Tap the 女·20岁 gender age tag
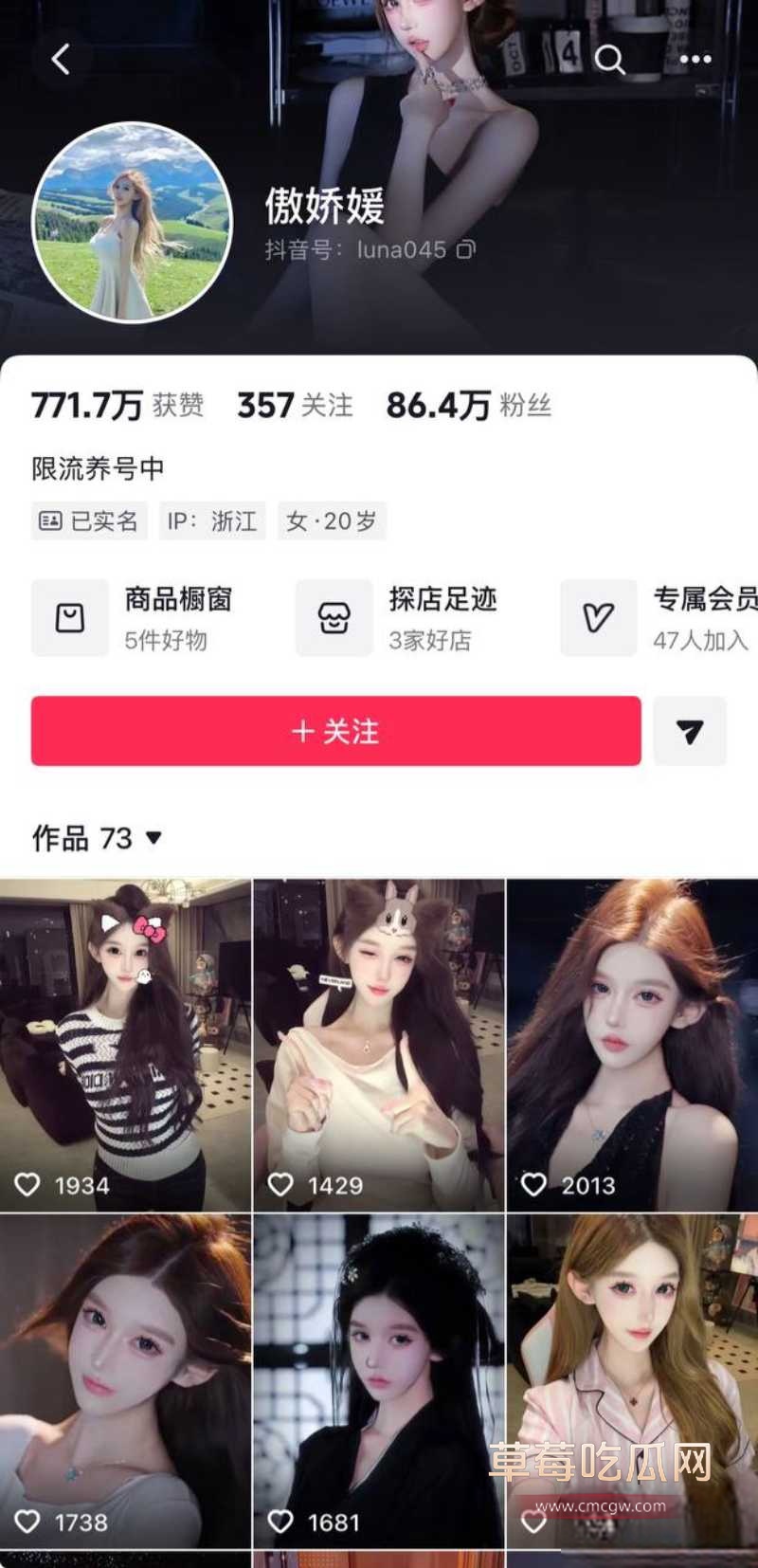The width and height of the screenshot is (758, 1568). click(331, 520)
